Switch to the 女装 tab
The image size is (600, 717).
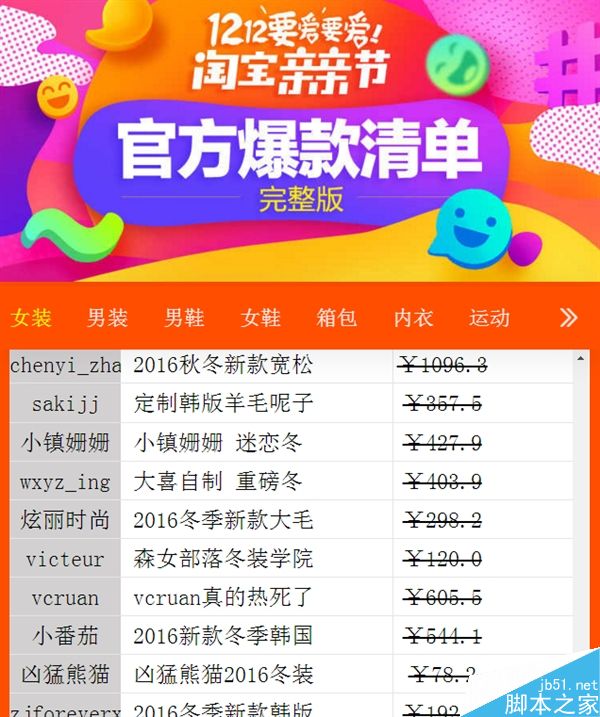pos(31,318)
